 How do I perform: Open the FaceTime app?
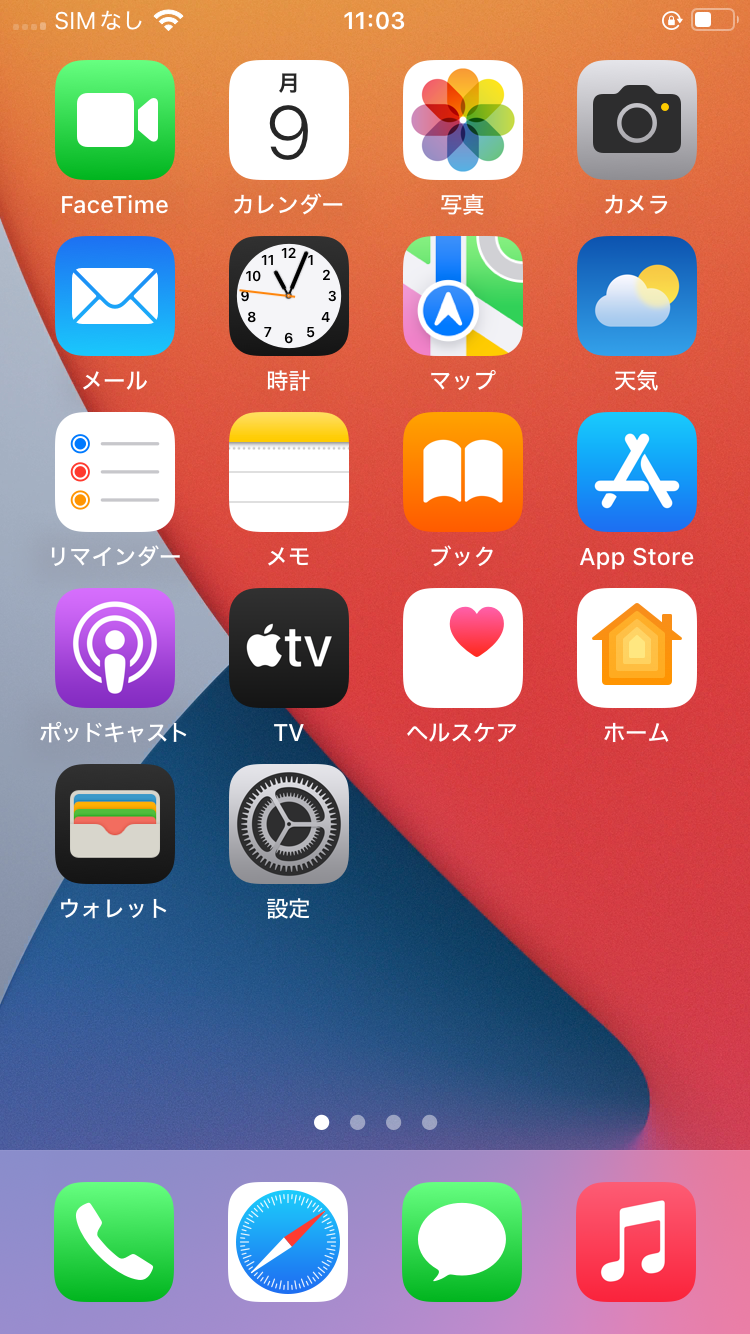pyautogui.click(x=115, y=120)
